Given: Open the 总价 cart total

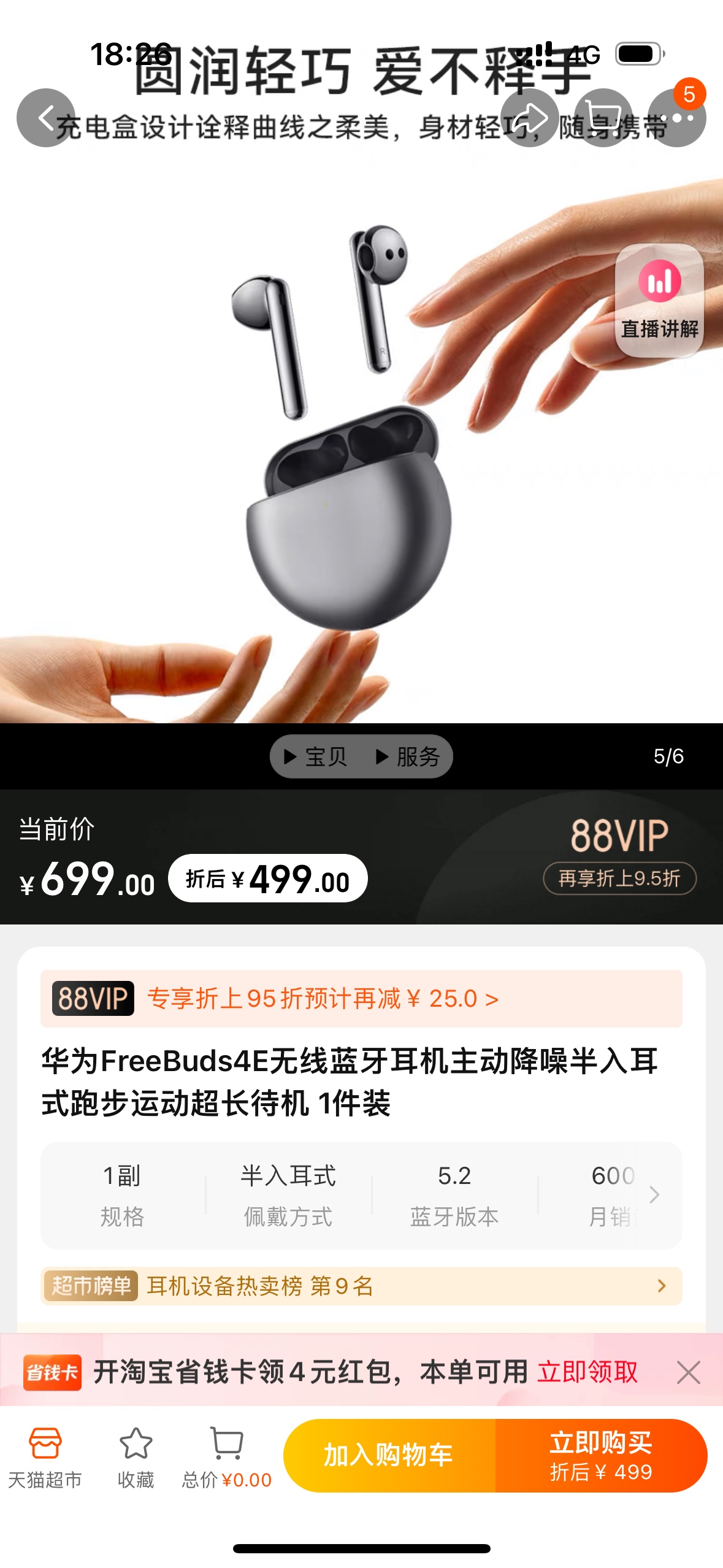Looking at the screenshot, I should point(226,1458).
